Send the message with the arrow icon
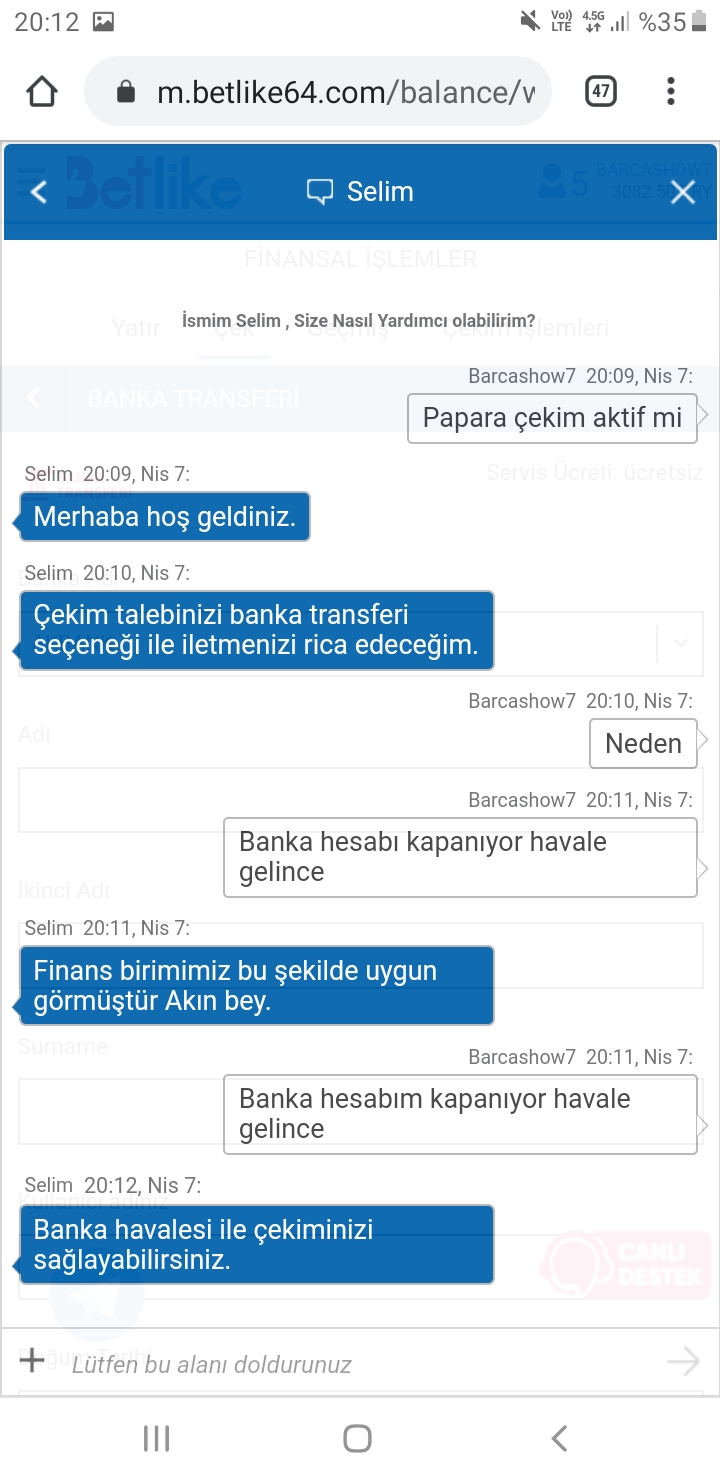720x1480 pixels. pyautogui.click(x=684, y=1361)
